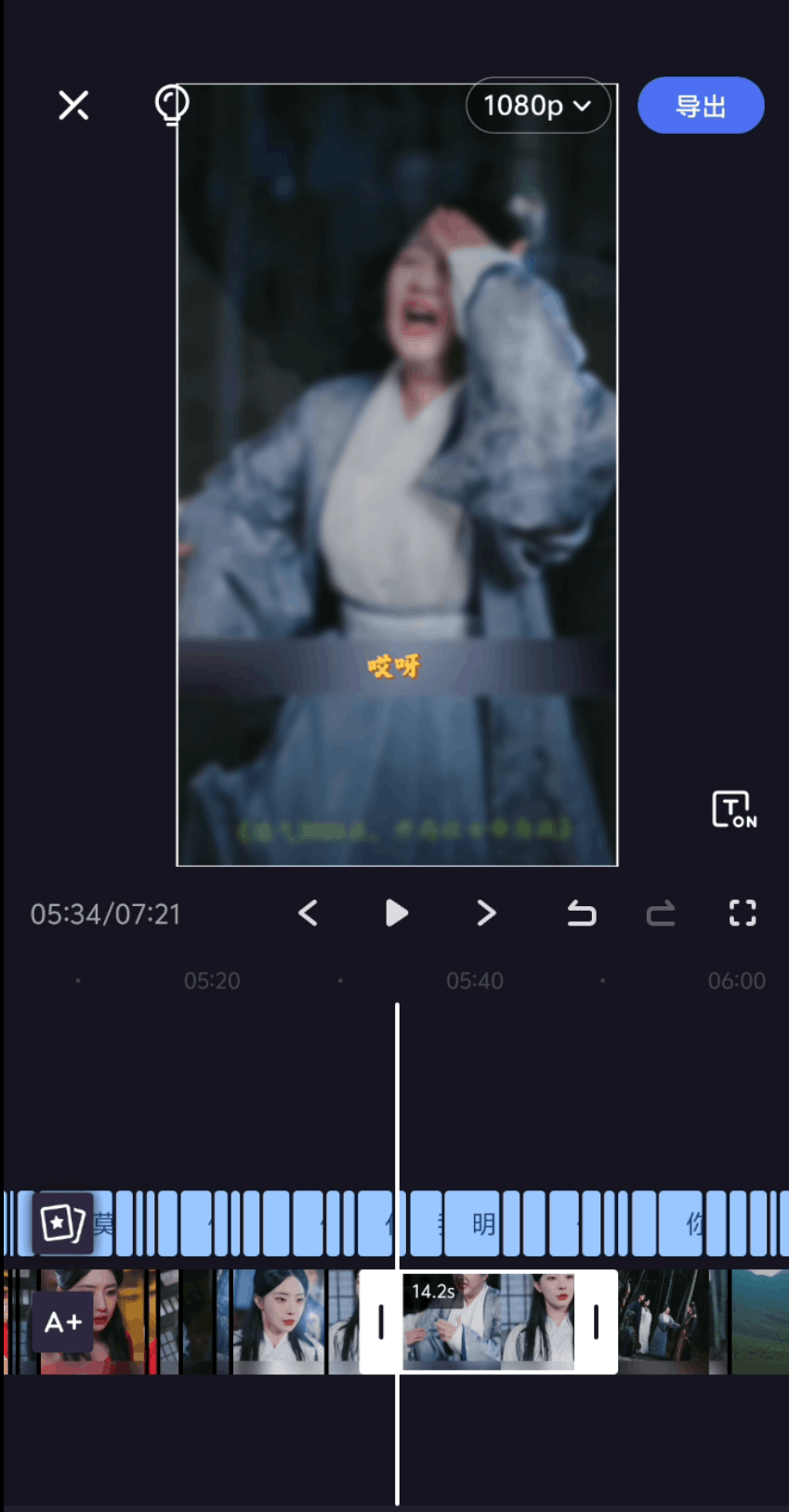The image size is (789, 1512).
Task: Jump to the next clip
Action: (485, 914)
